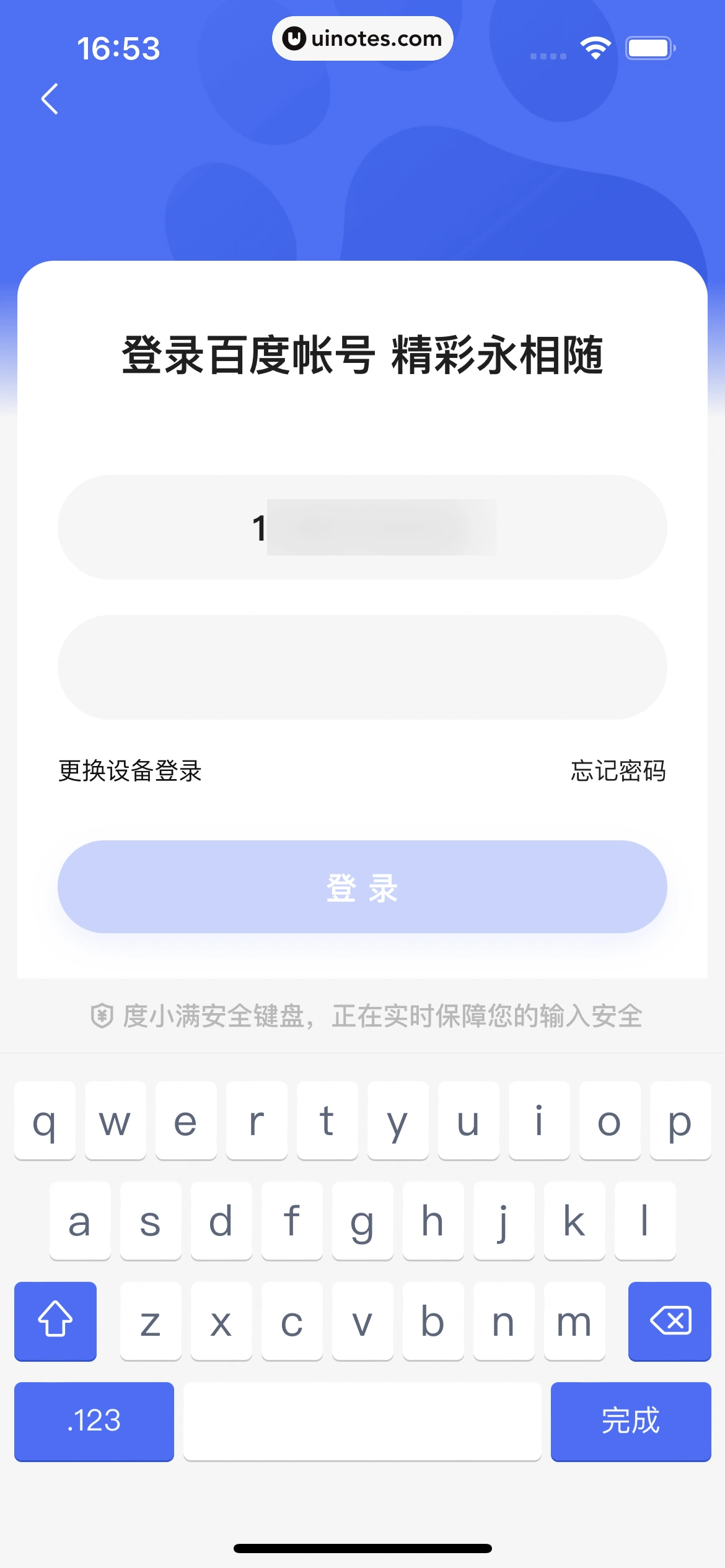Click the uinotes.com badge at the top
This screenshot has width=725, height=1568.
click(362, 38)
